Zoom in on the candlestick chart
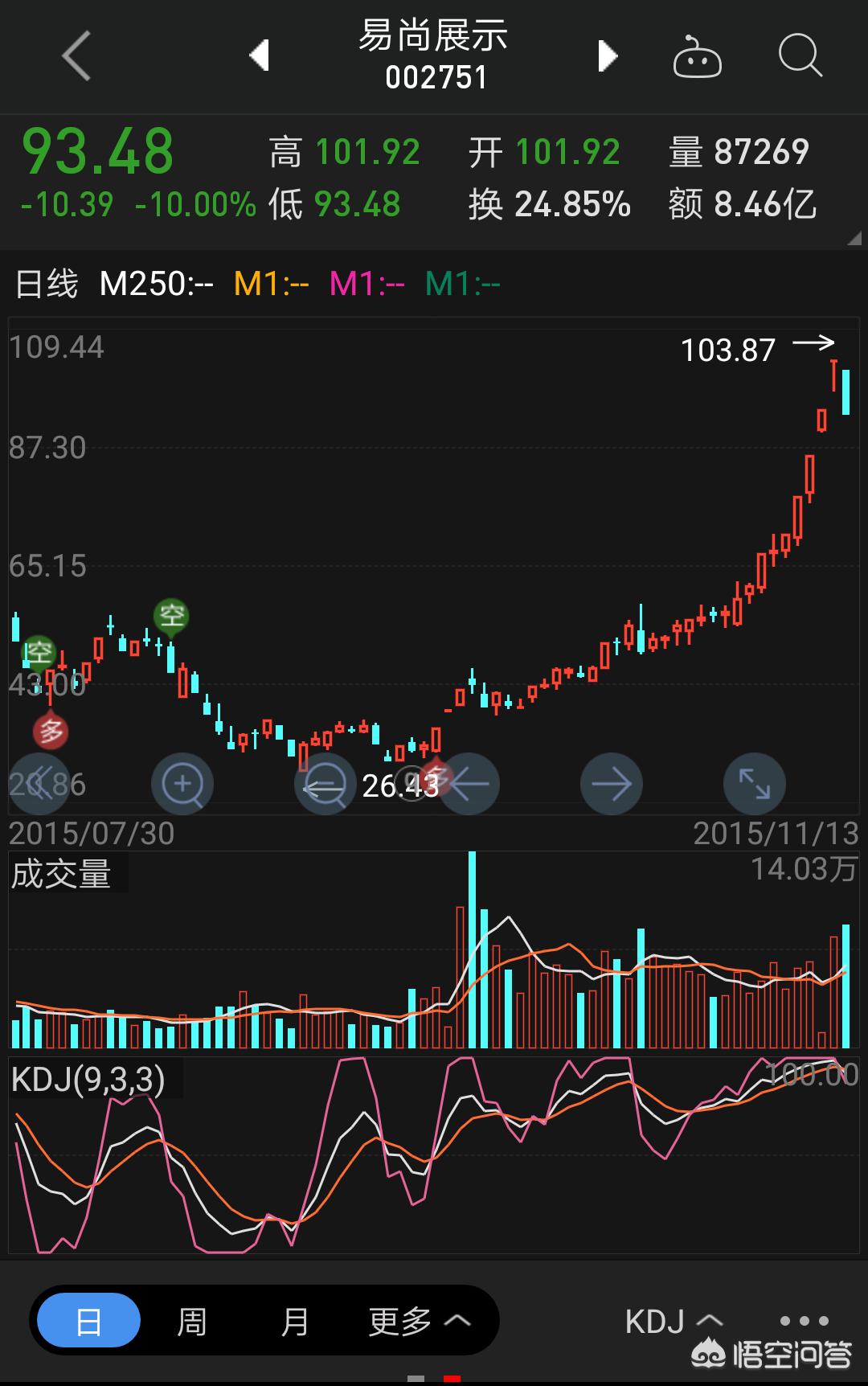868x1386 pixels. coord(182,784)
